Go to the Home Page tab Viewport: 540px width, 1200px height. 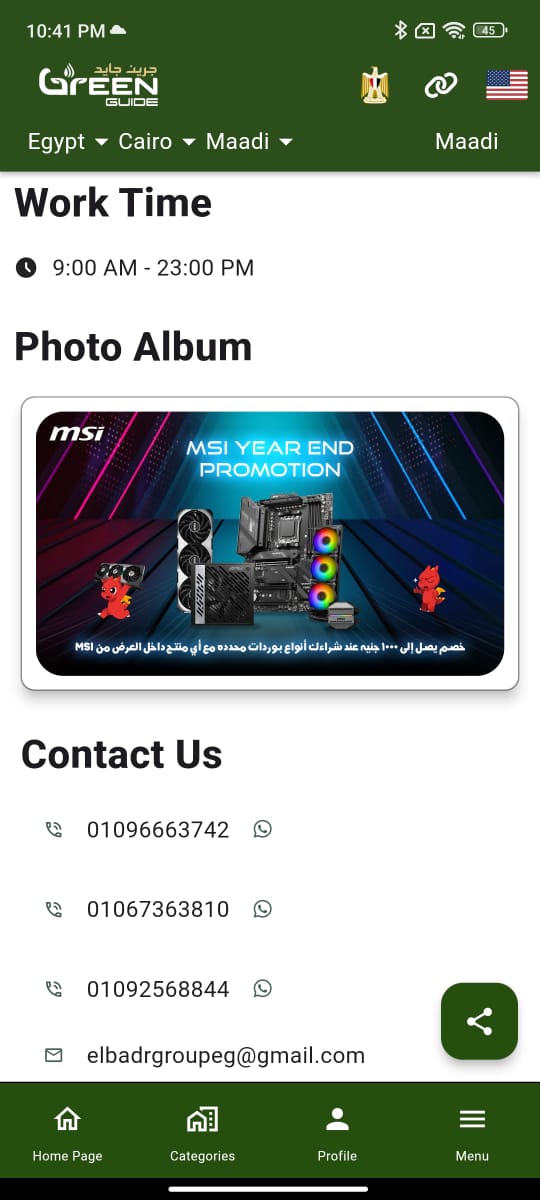pyautogui.click(x=67, y=1135)
